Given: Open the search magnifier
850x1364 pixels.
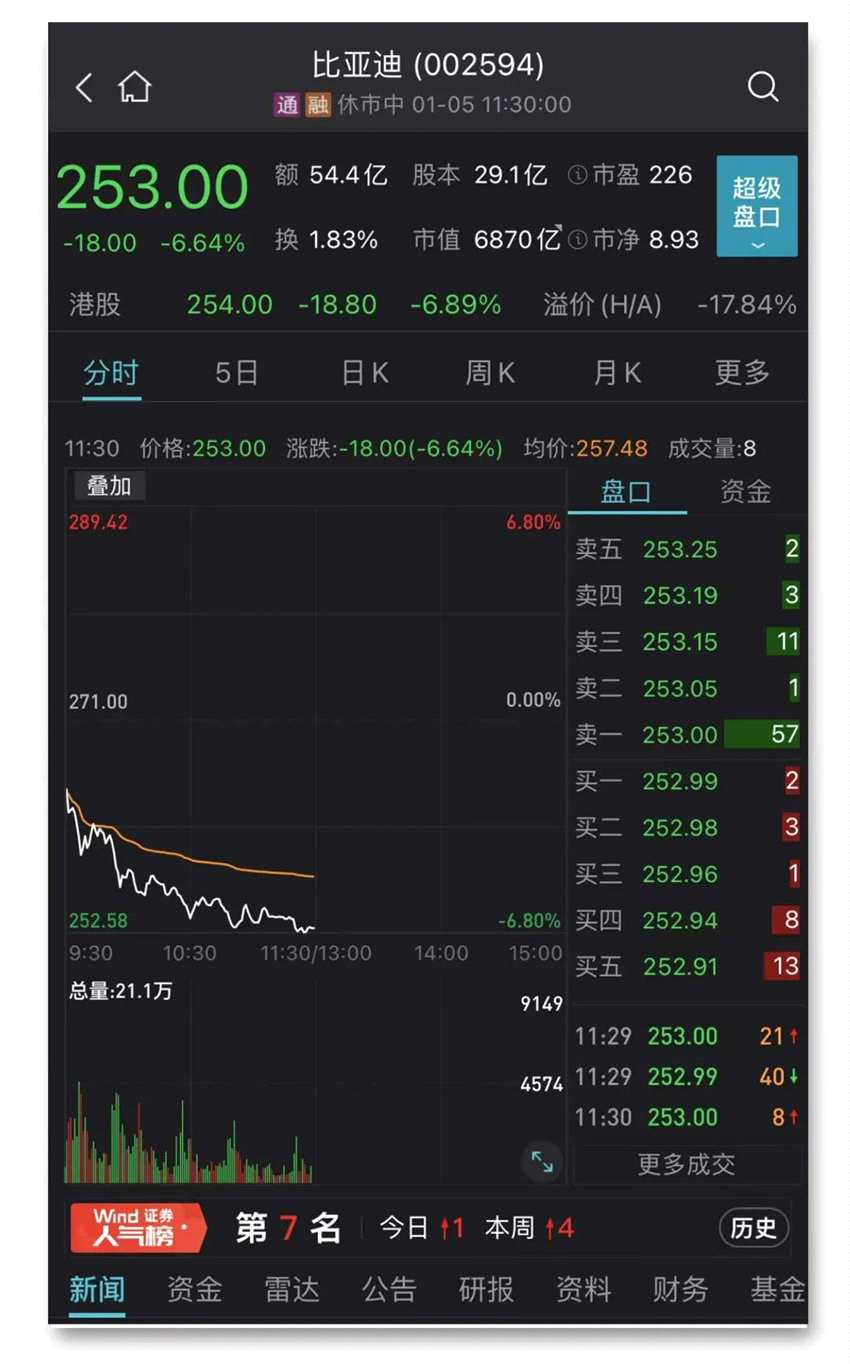Looking at the screenshot, I should [x=762, y=87].
